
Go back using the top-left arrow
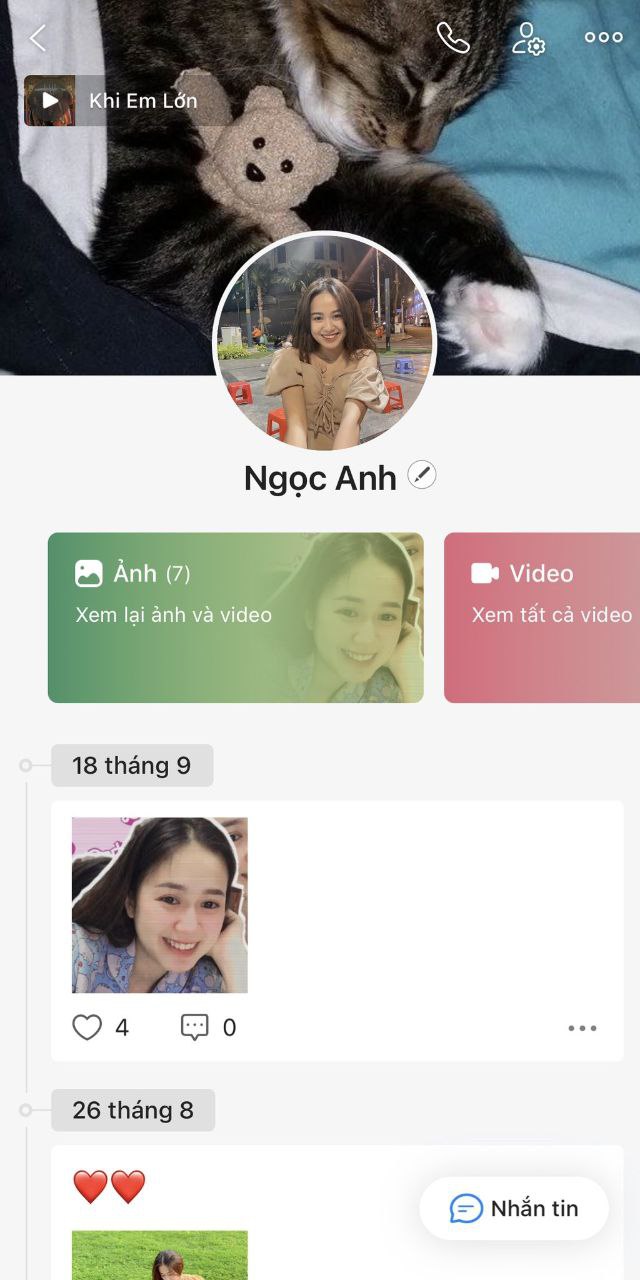click(x=38, y=38)
